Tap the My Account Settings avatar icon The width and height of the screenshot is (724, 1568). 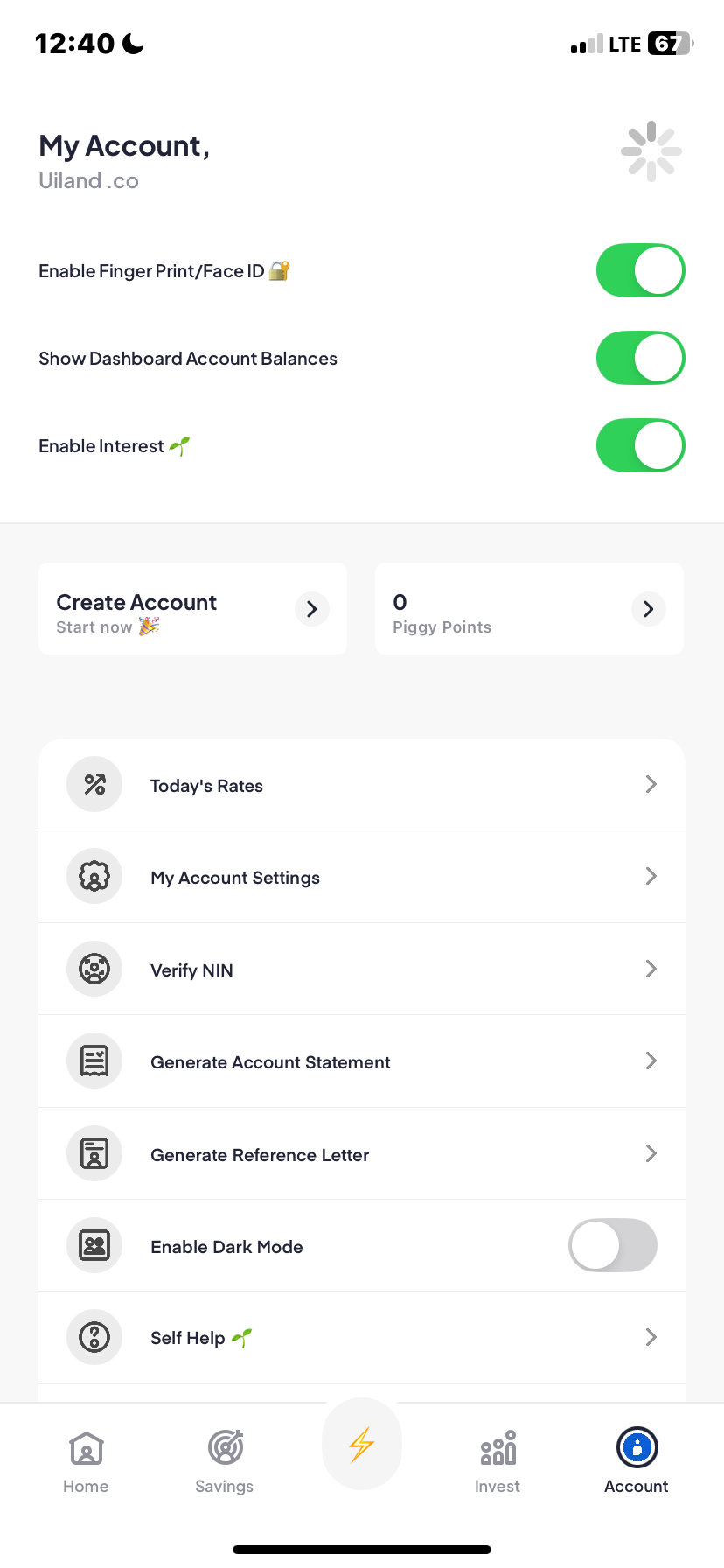[94, 876]
